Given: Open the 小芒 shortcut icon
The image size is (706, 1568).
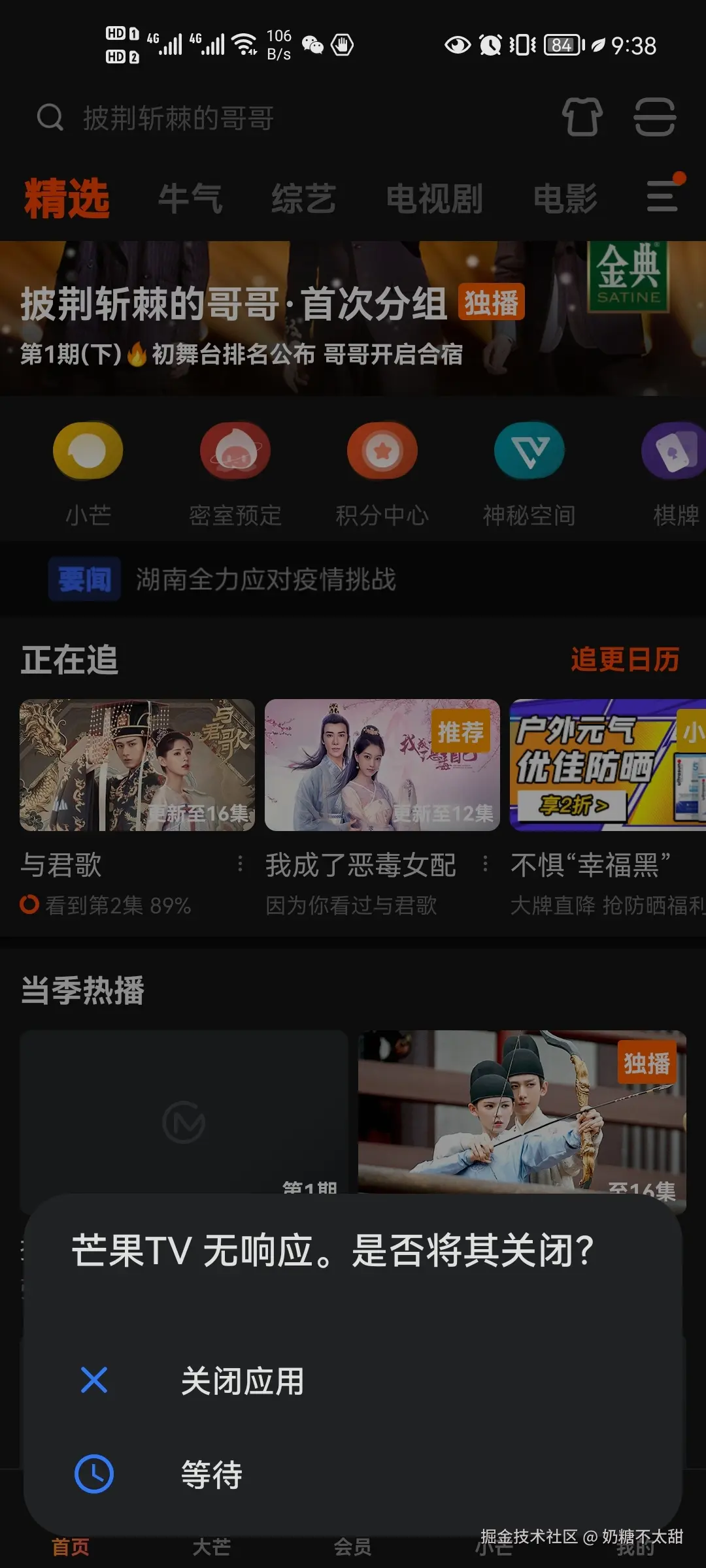Looking at the screenshot, I should pos(88,451).
